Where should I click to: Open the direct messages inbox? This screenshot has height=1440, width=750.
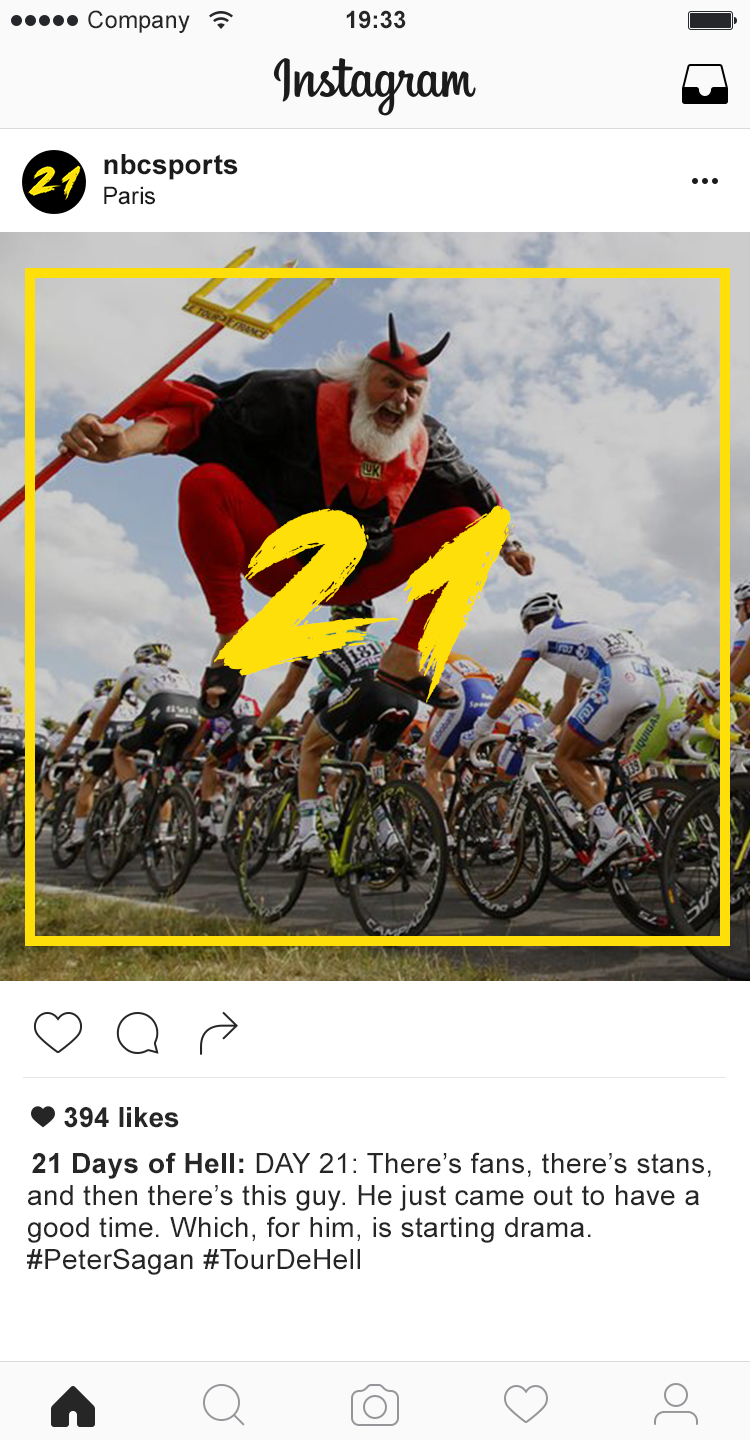click(x=704, y=84)
